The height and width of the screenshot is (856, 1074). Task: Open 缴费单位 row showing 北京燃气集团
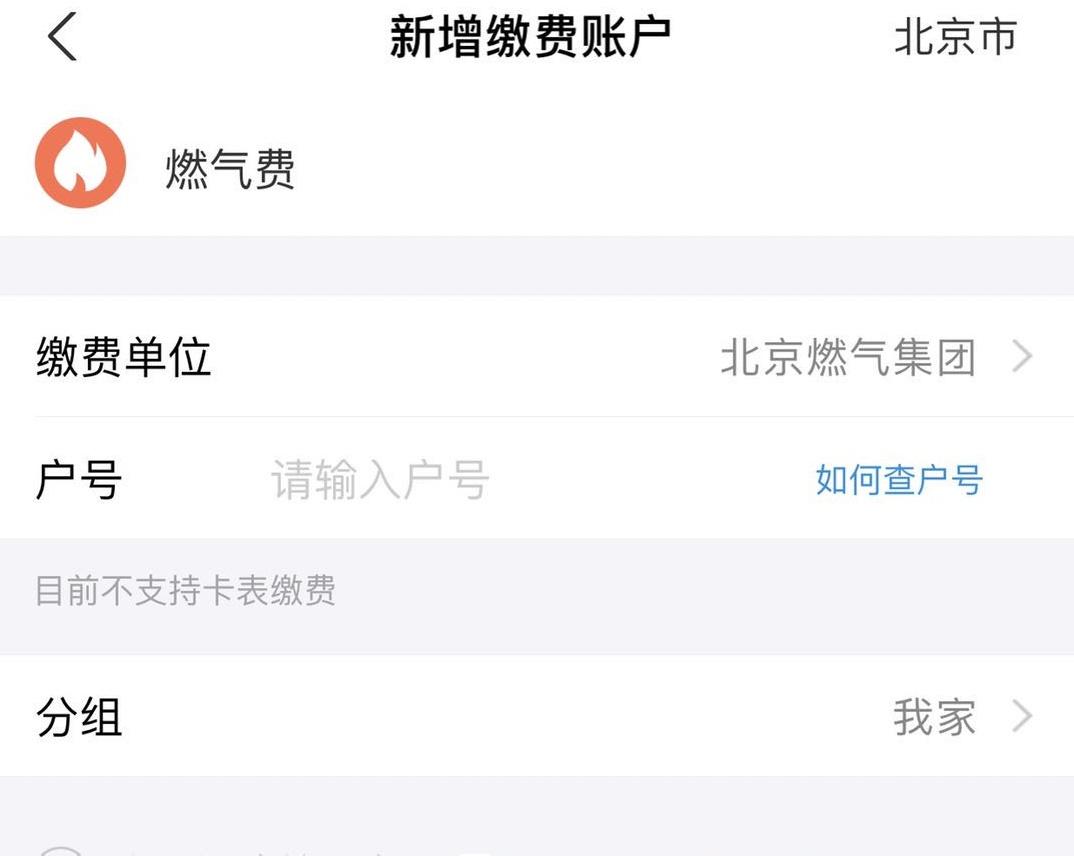(536, 357)
